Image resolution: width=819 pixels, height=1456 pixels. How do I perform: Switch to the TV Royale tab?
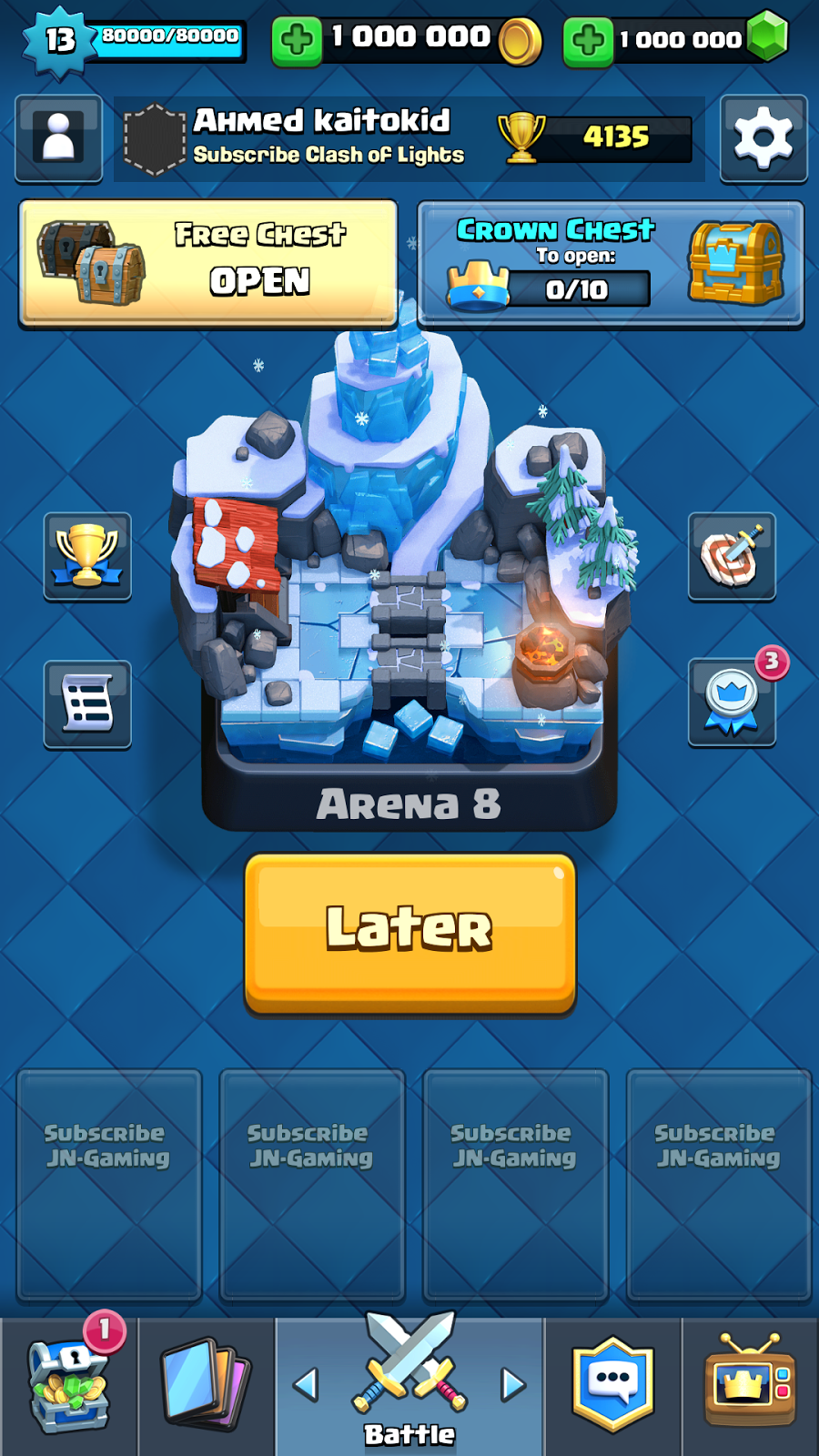coord(750,1385)
